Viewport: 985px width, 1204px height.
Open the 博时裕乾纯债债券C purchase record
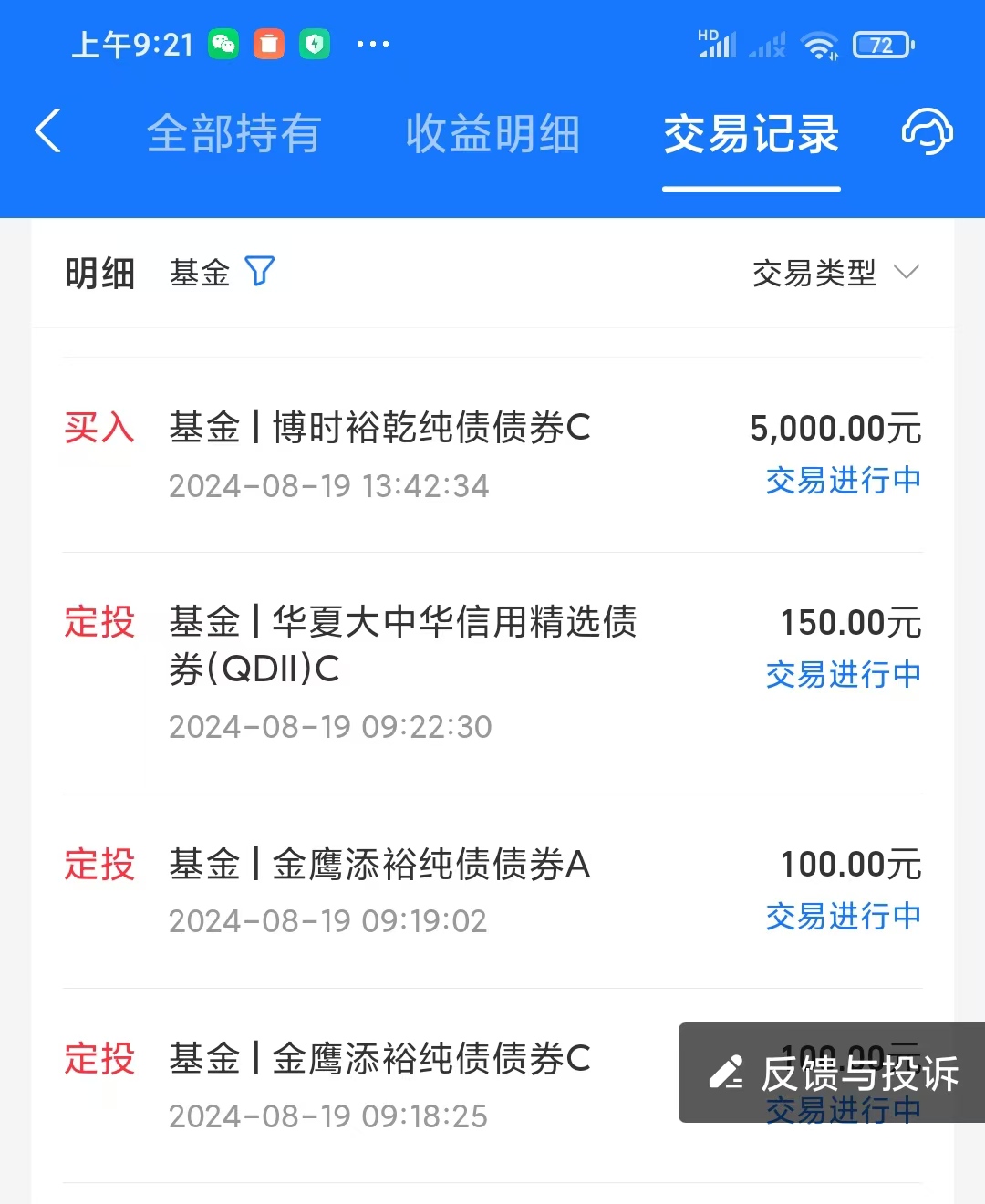click(x=493, y=454)
